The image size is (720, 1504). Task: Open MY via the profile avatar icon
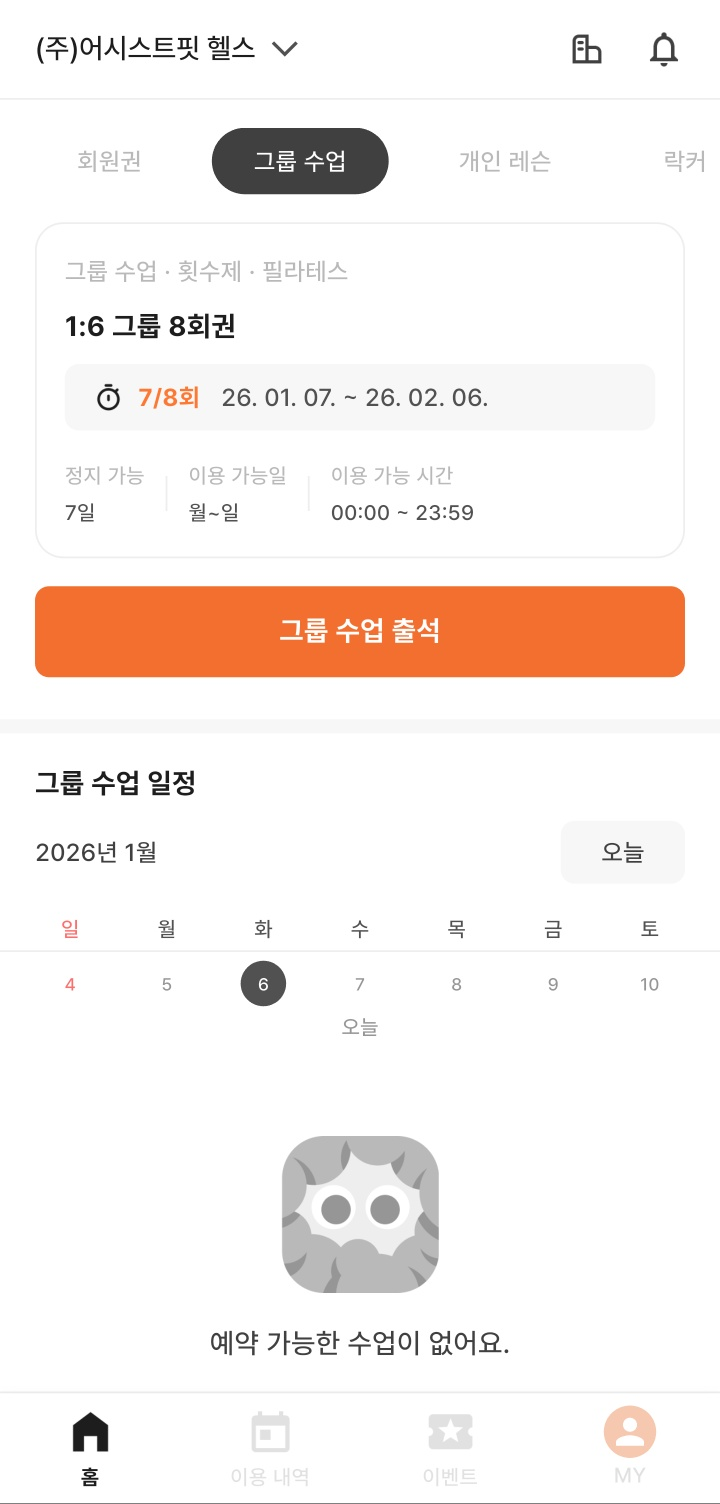pyautogui.click(x=630, y=1432)
